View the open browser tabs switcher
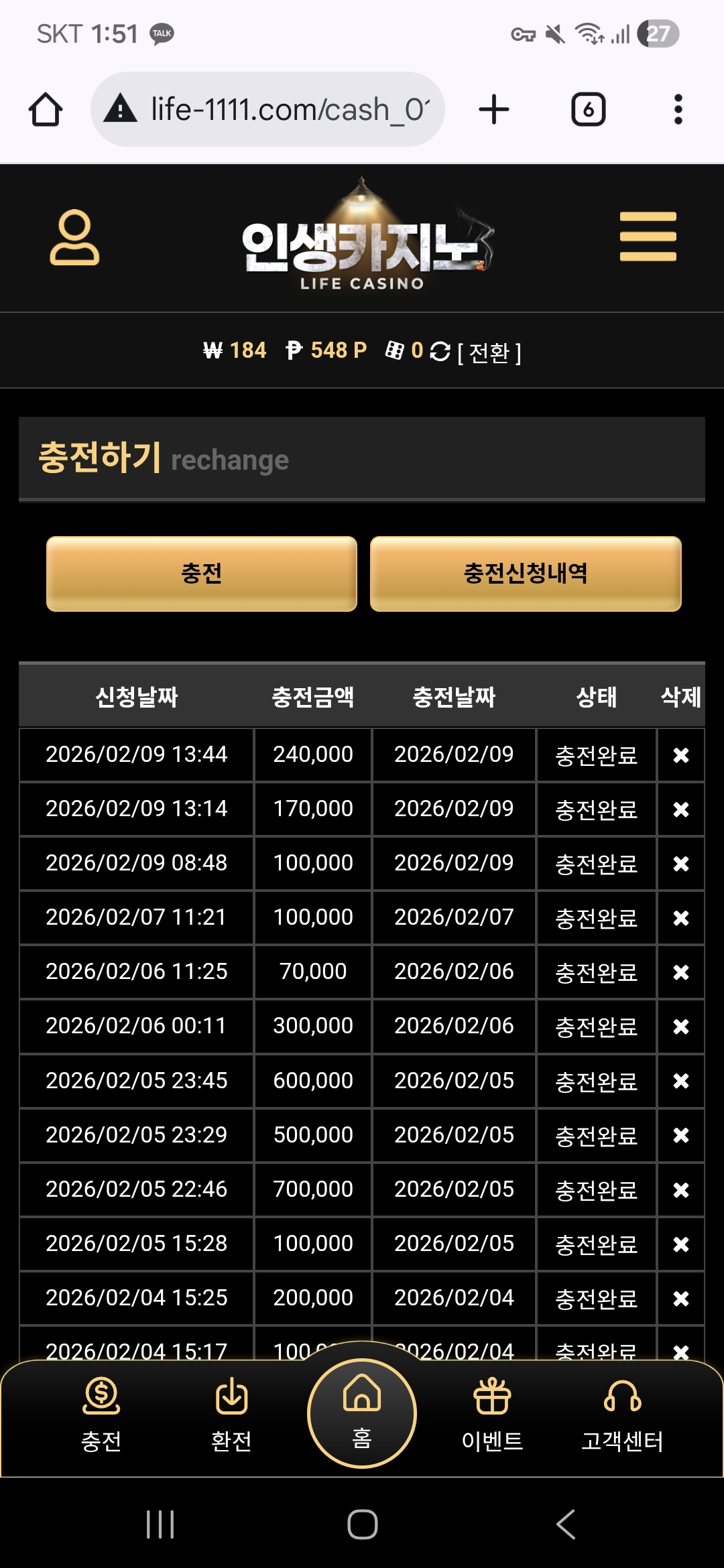This screenshot has width=724, height=1568. [x=588, y=109]
